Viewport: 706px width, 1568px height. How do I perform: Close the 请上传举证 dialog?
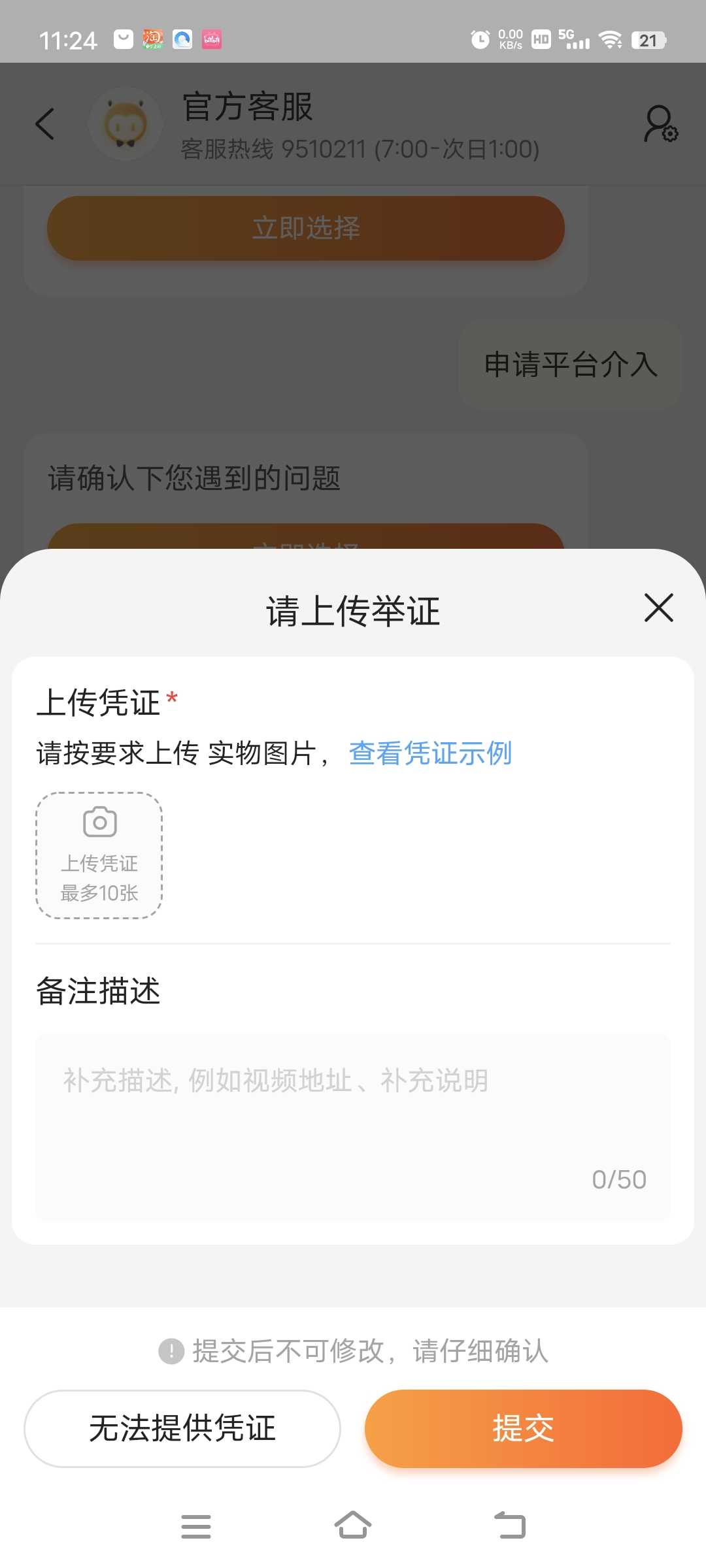click(x=658, y=608)
